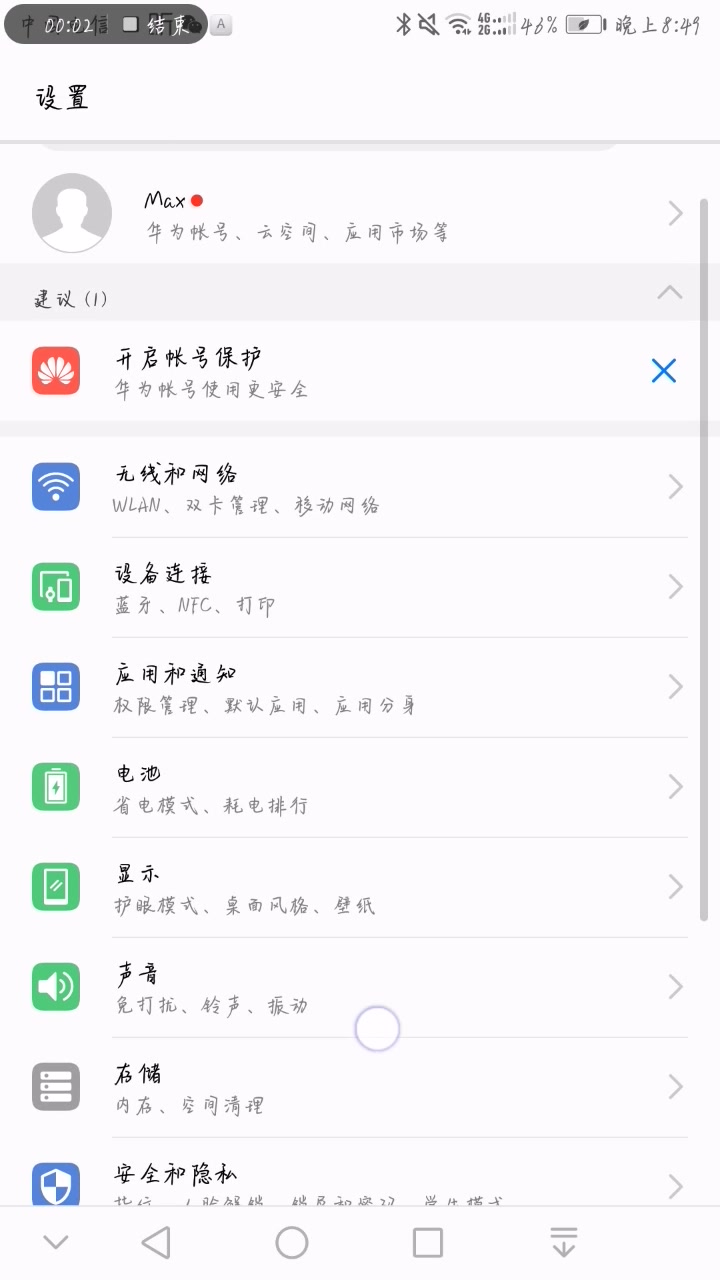Open 显示 settings
This screenshot has width=720, height=1280.
pyautogui.click(x=360, y=887)
